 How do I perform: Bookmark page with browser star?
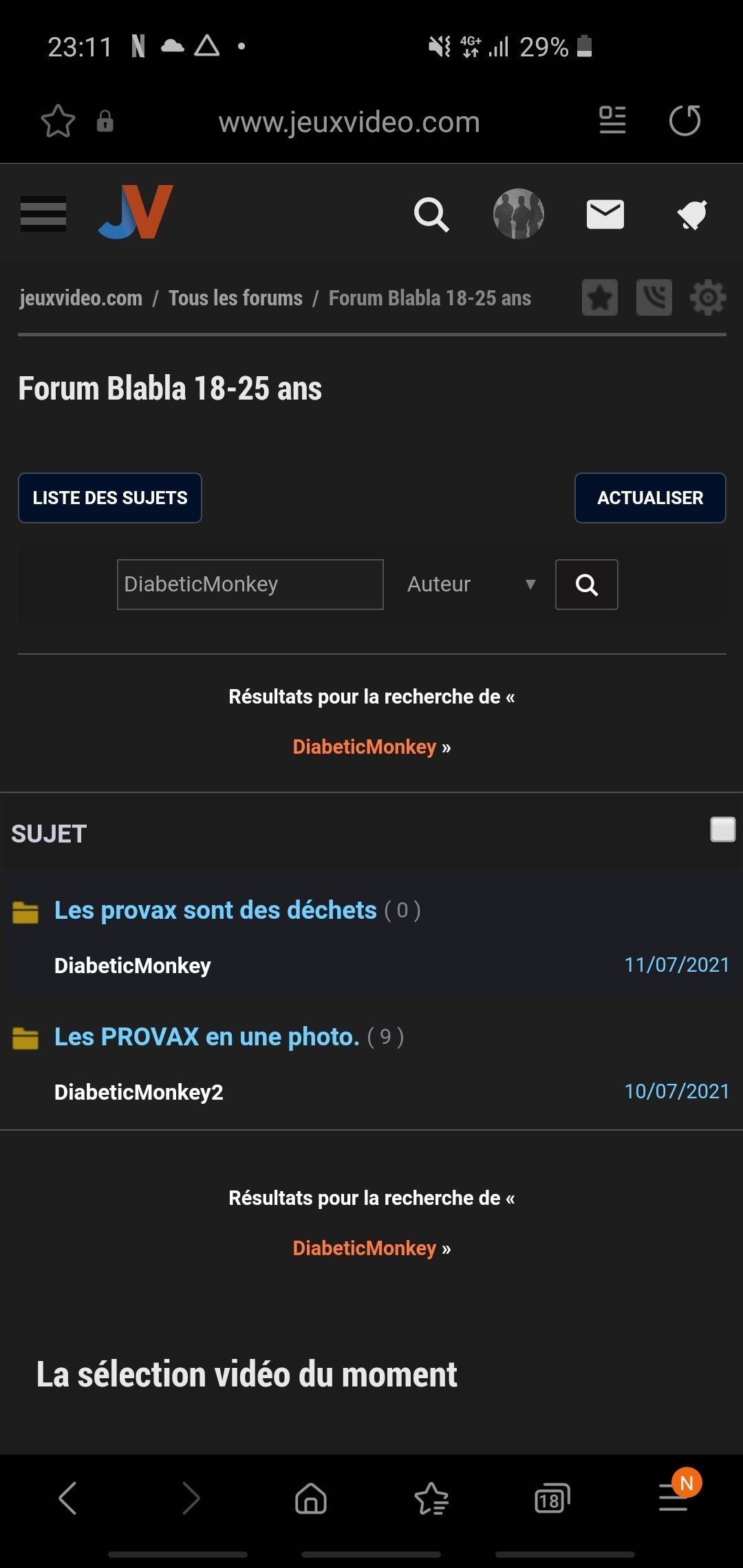(x=58, y=122)
